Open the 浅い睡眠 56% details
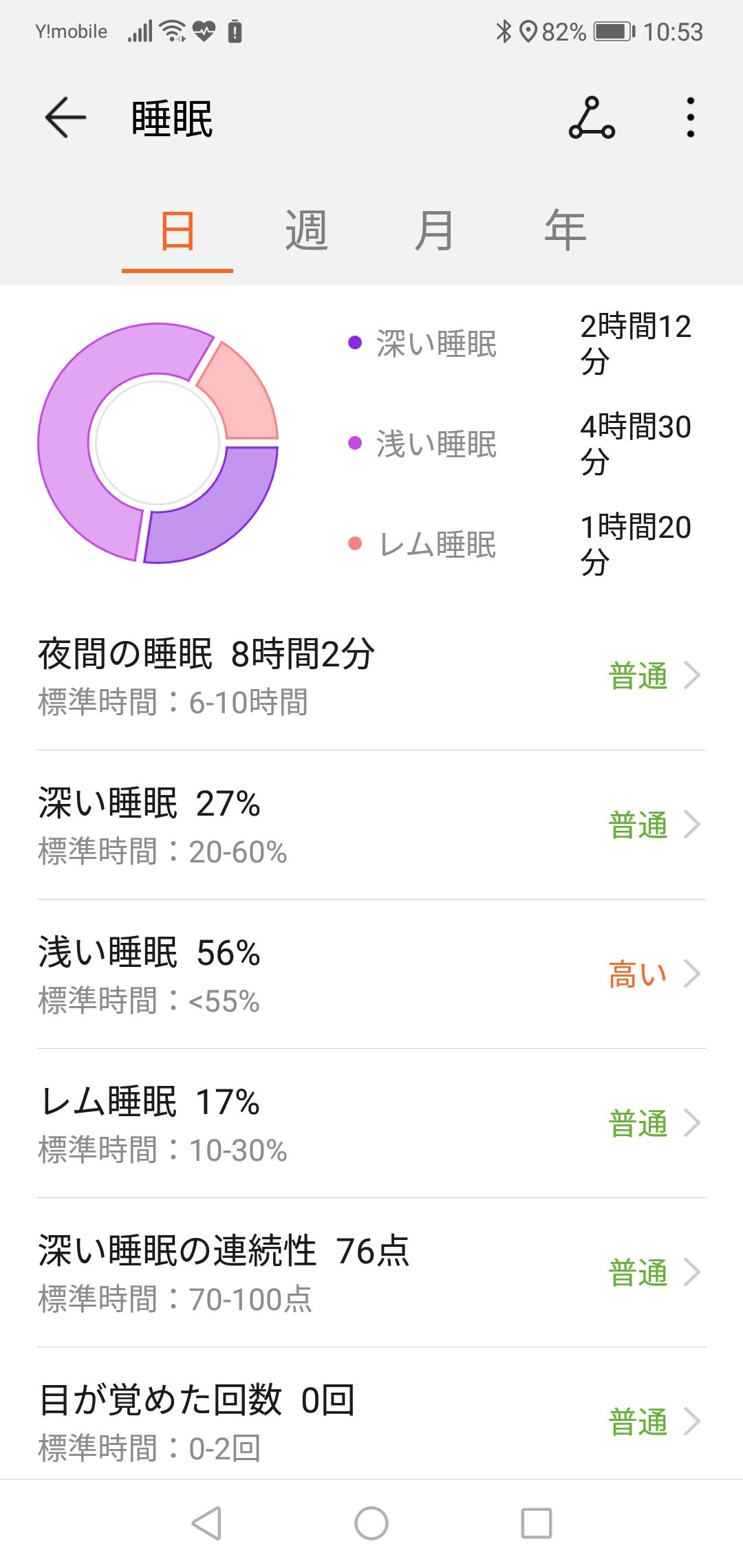This screenshot has width=743, height=1568. click(x=371, y=974)
